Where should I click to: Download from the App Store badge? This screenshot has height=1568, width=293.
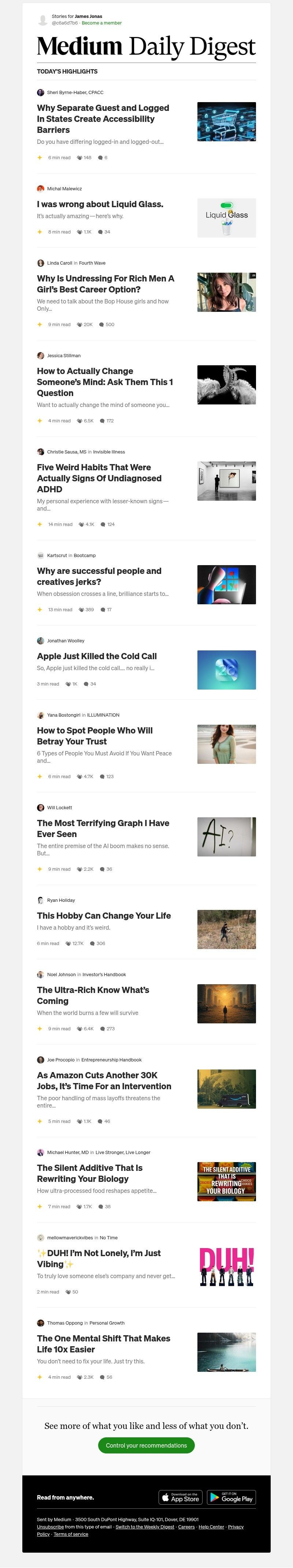coord(180,1497)
